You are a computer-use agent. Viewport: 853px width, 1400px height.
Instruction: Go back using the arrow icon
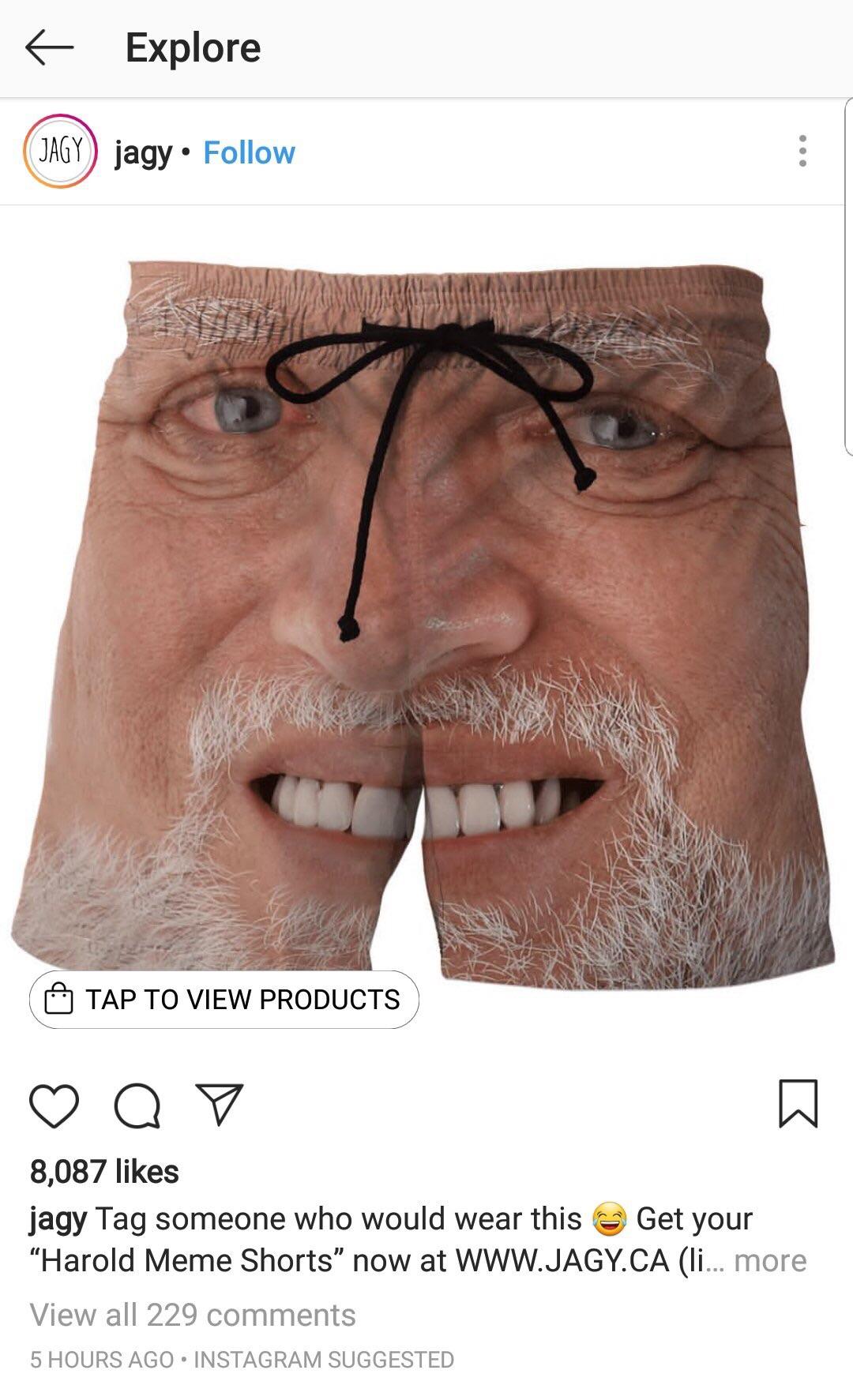pos(49,49)
